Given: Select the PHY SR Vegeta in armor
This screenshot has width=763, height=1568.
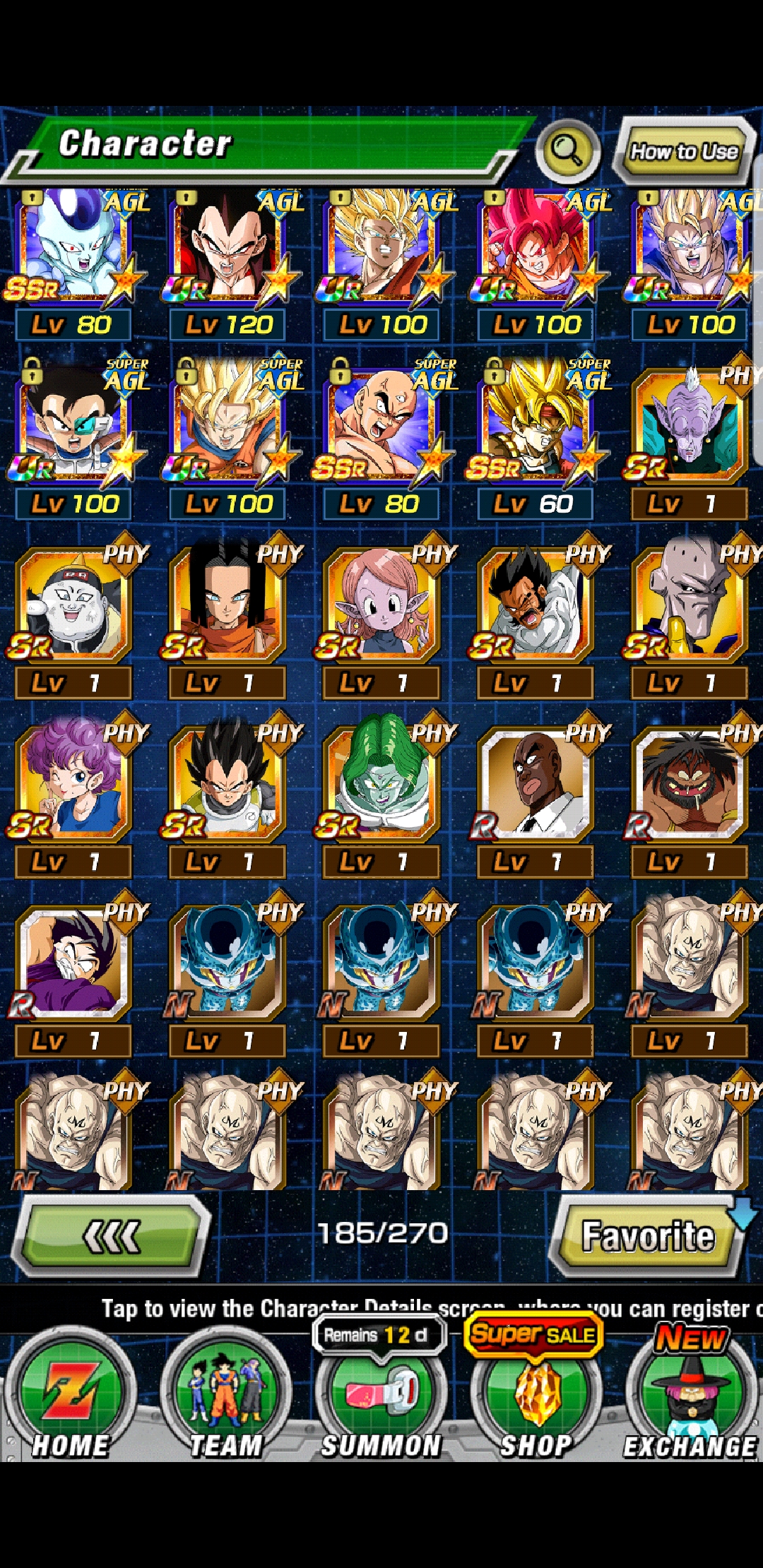Looking at the screenshot, I should click(227, 797).
